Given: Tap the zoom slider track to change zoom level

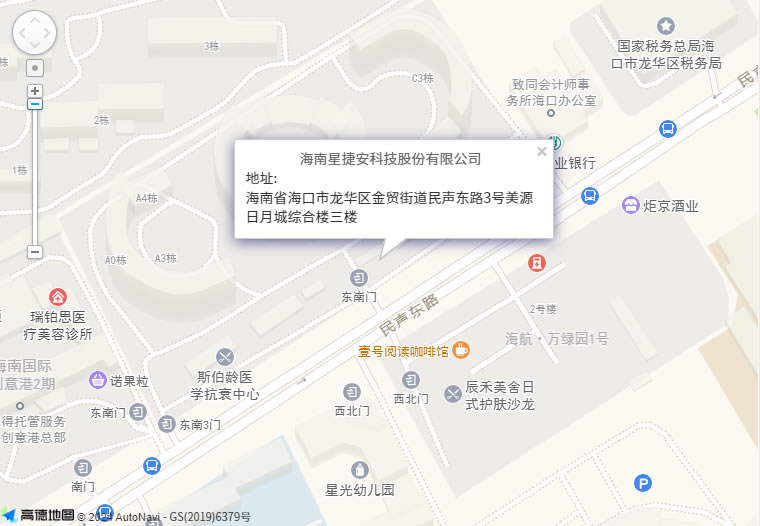Looking at the screenshot, I should click(35, 180).
